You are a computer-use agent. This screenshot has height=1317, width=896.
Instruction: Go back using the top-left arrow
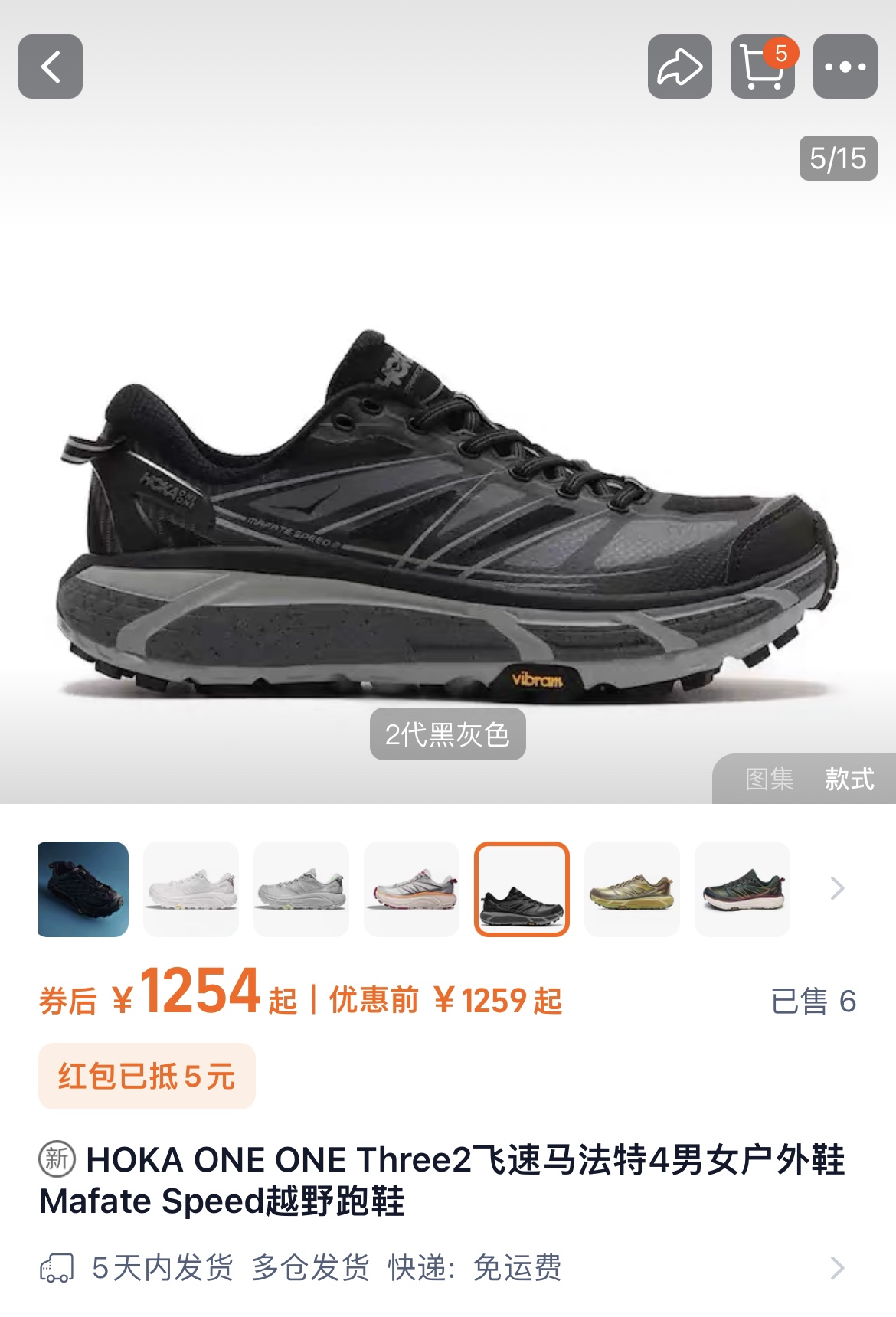point(51,67)
